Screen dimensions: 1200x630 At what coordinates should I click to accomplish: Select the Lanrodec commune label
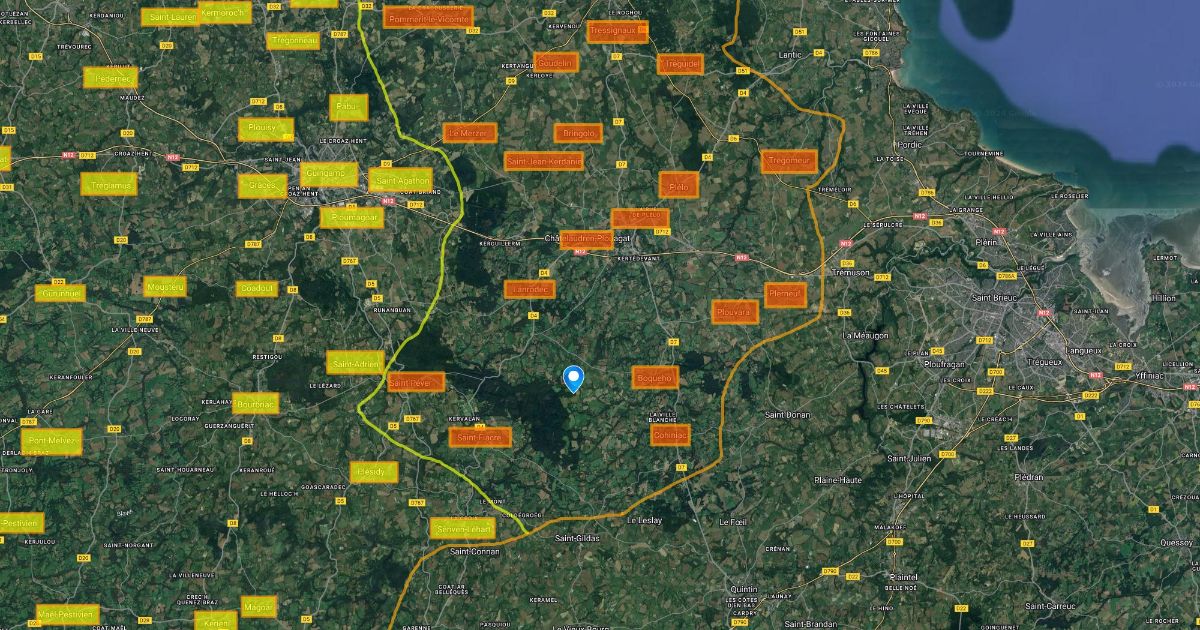point(528,289)
